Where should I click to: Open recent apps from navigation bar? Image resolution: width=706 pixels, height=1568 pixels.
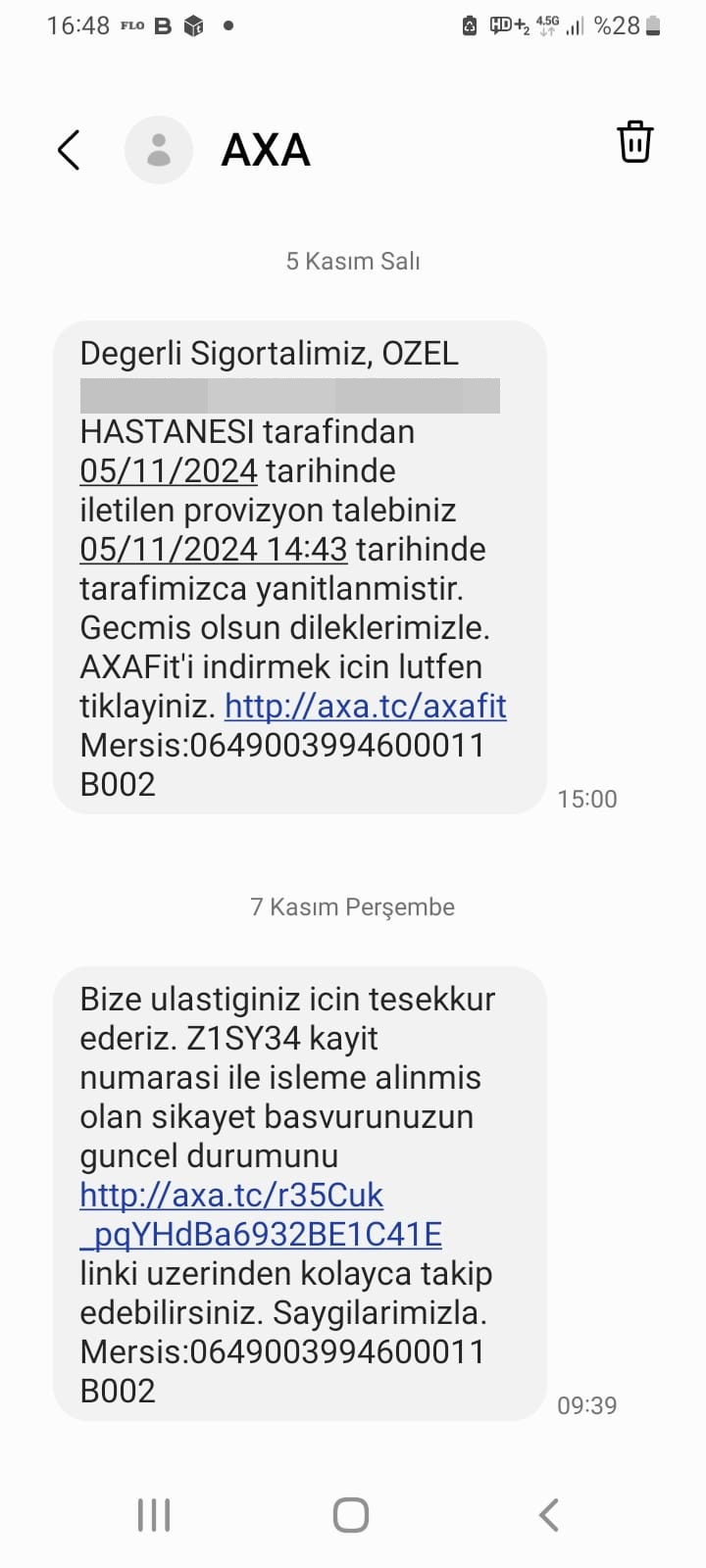[154, 1515]
